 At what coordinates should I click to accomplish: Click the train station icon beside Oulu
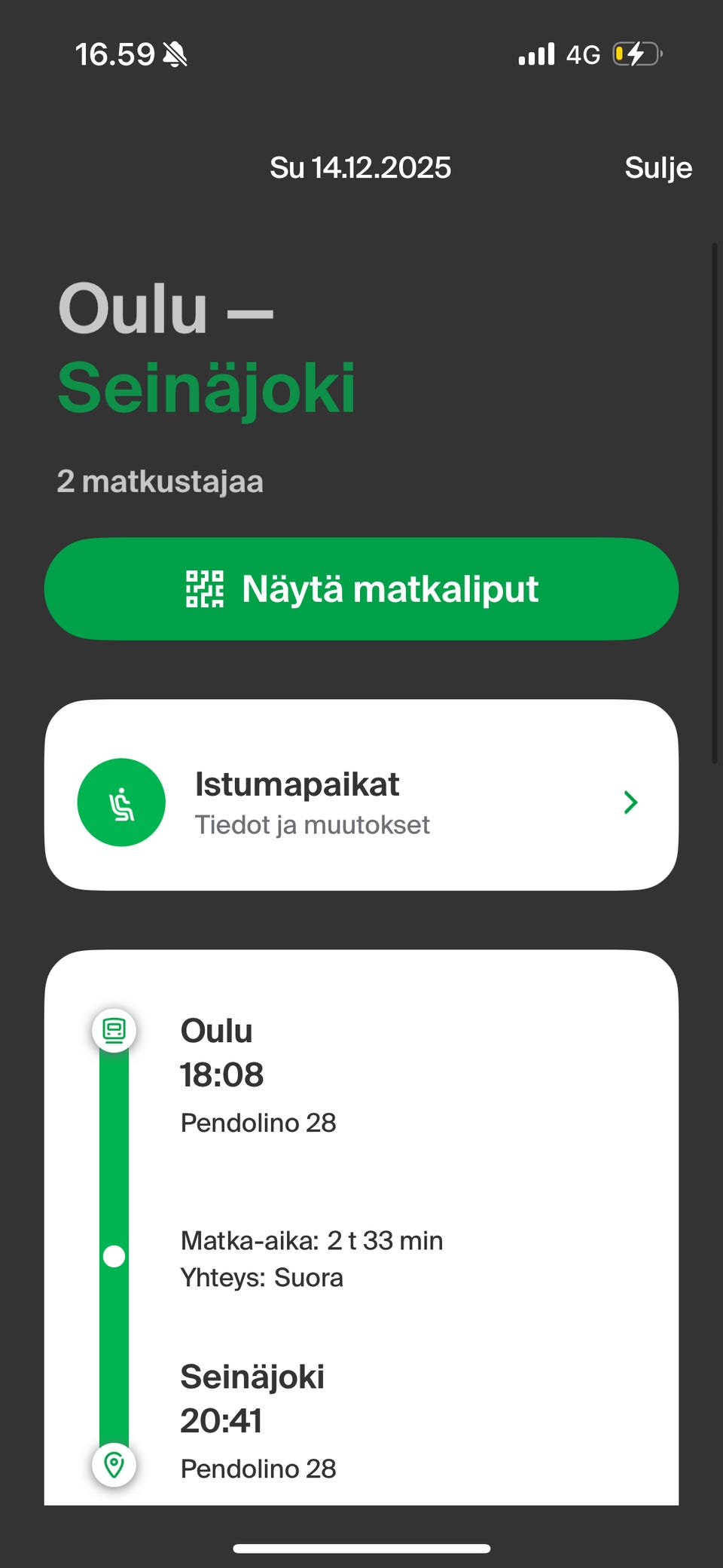114,1031
